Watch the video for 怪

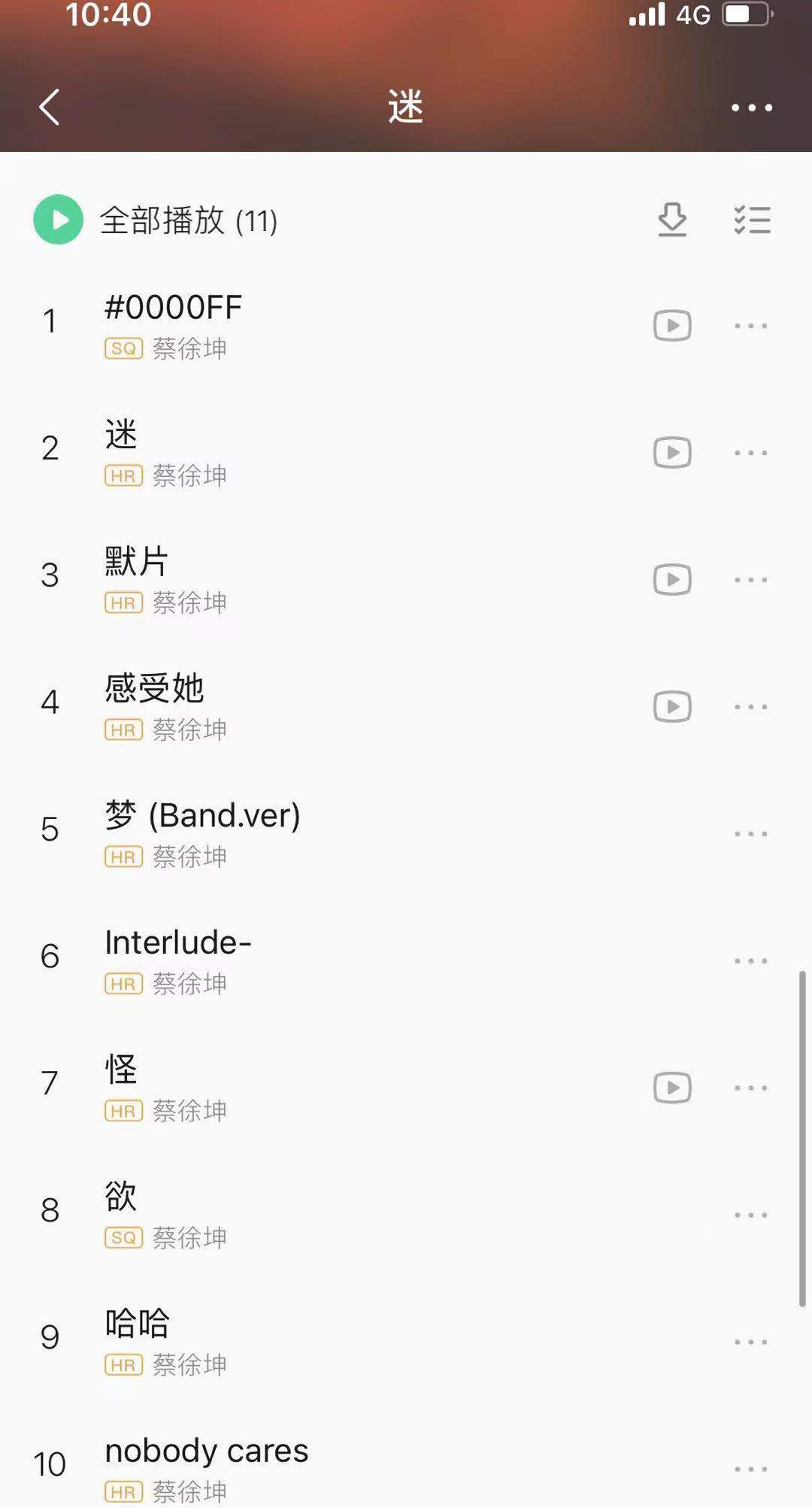[672, 1088]
